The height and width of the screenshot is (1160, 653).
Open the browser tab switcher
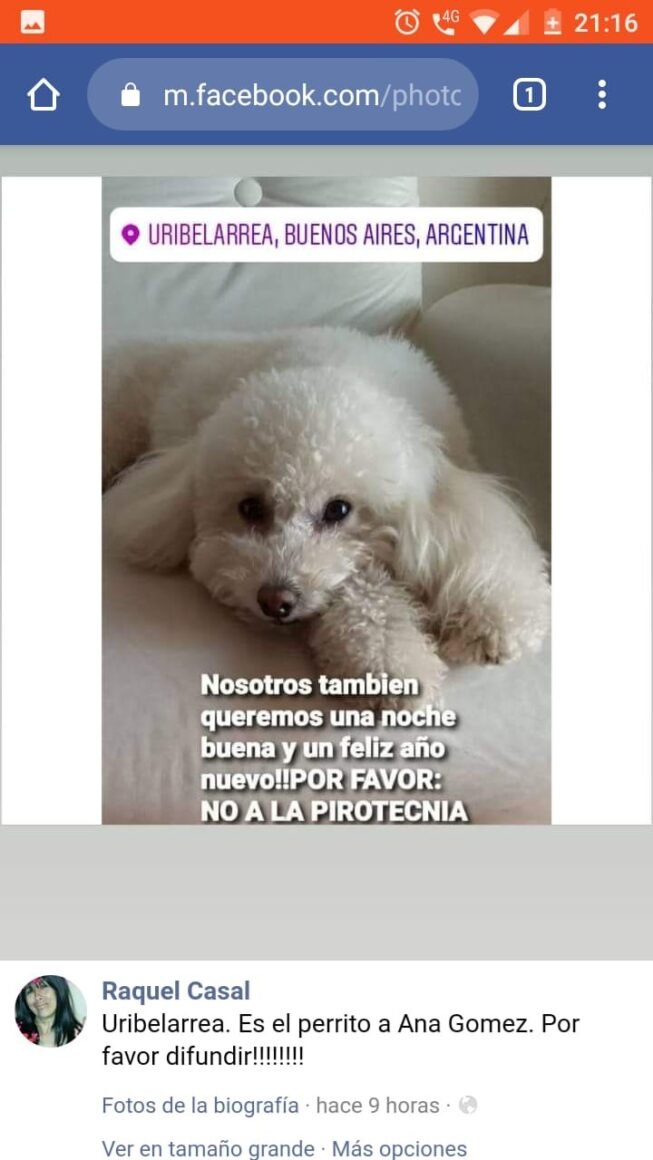pyautogui.click(x=529, y=95)
